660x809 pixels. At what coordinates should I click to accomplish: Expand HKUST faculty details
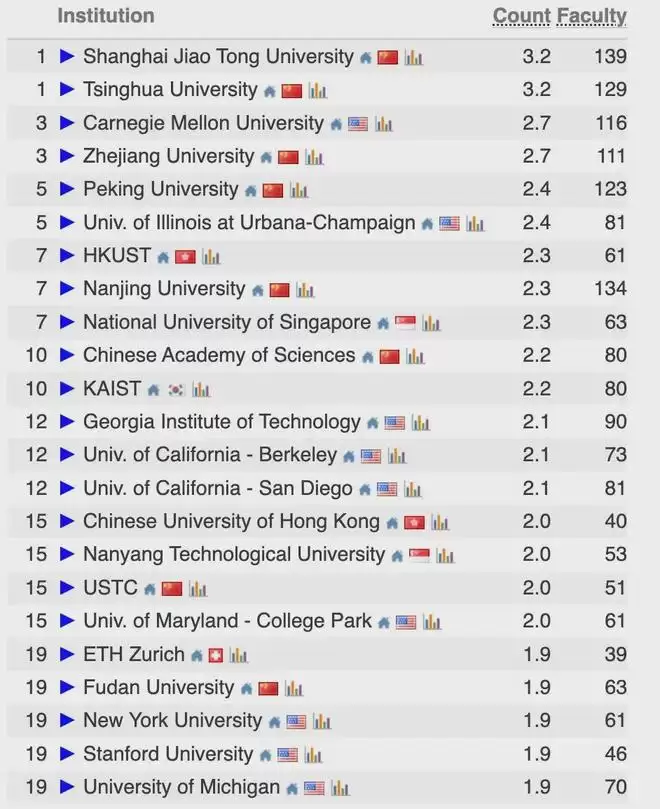point(67,256)
